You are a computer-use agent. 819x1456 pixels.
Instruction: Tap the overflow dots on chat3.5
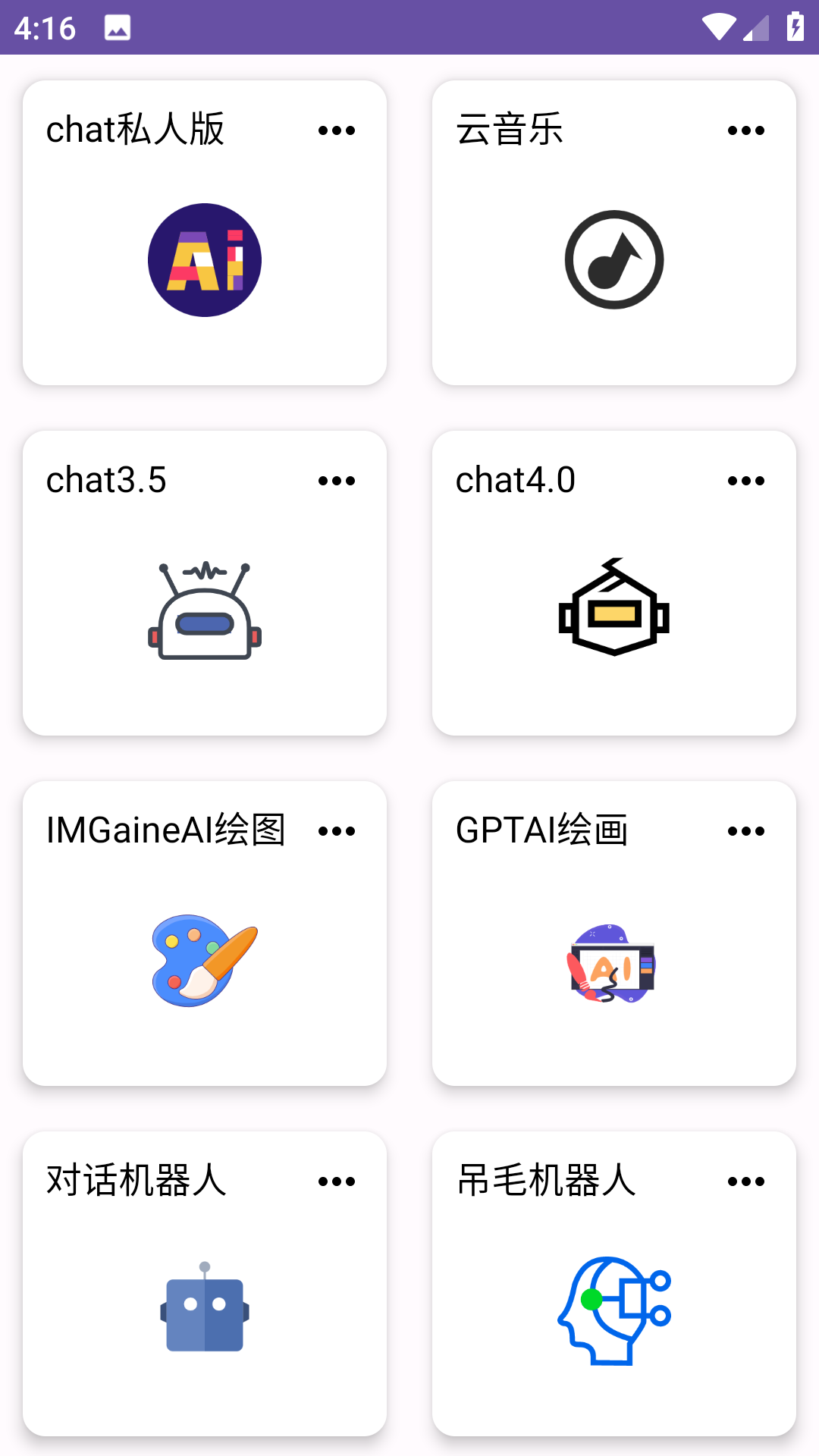pyautogui.click(x=337, y=481)
